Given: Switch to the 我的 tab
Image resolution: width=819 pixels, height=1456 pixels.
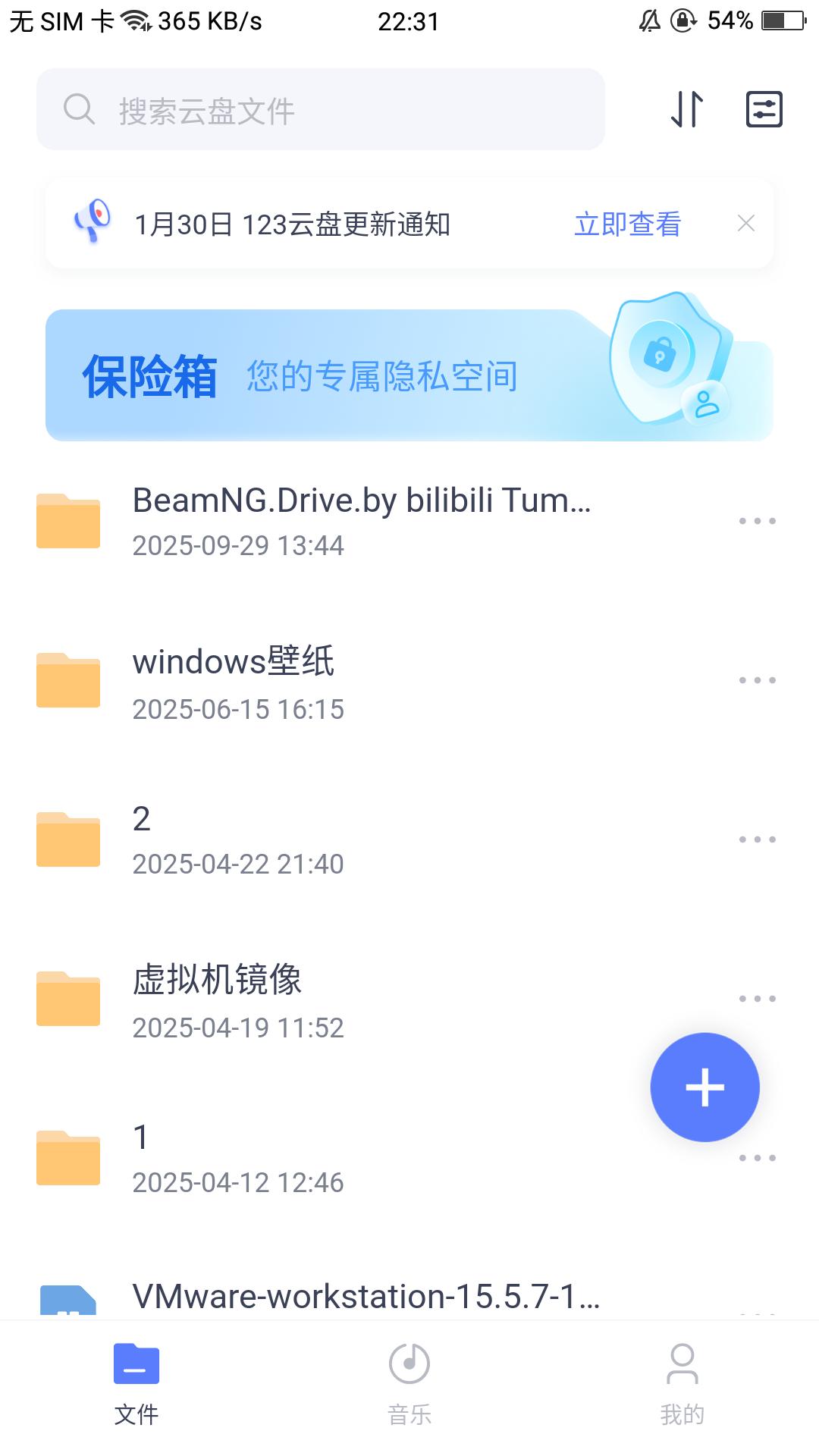Looking at the screenshot, I should [682, 1382].
